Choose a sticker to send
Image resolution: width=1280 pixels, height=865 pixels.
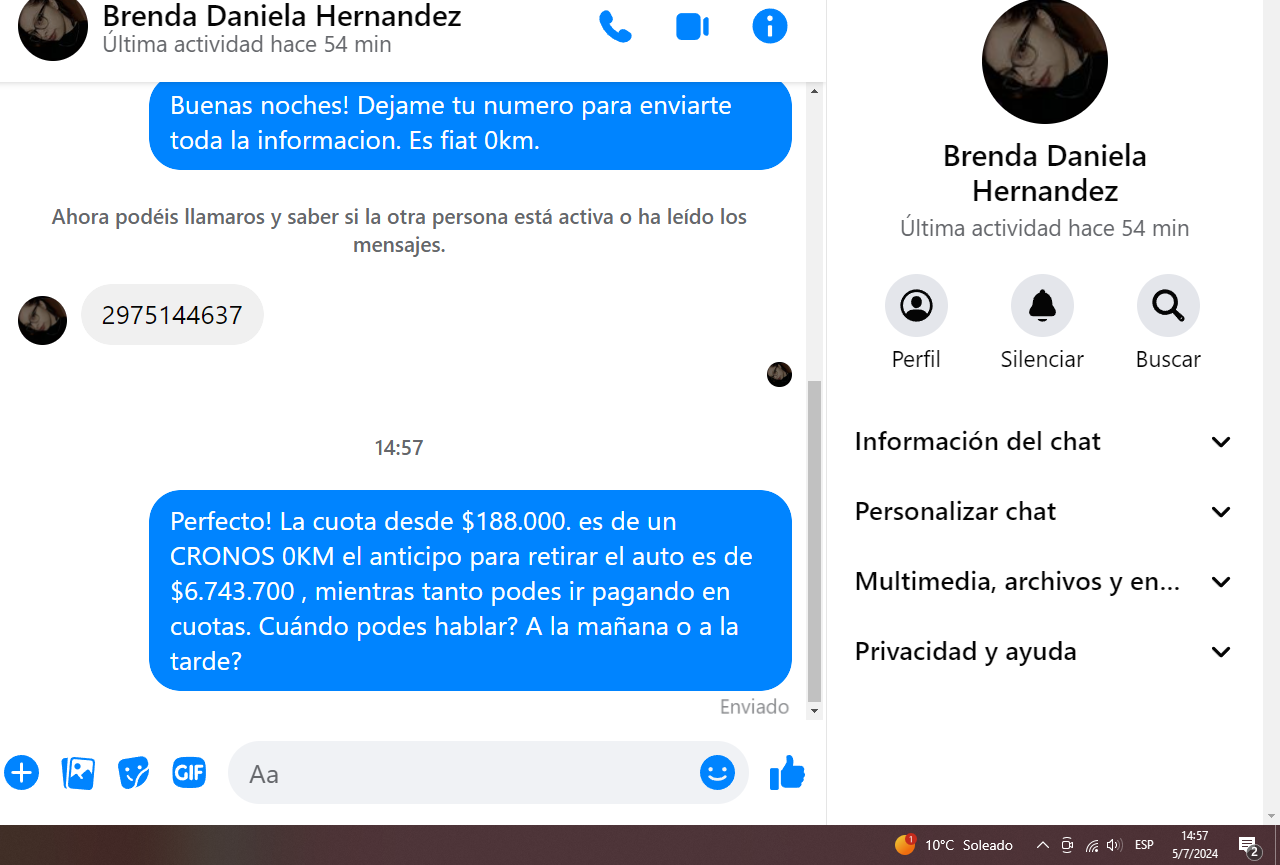[x=133, y=773]
